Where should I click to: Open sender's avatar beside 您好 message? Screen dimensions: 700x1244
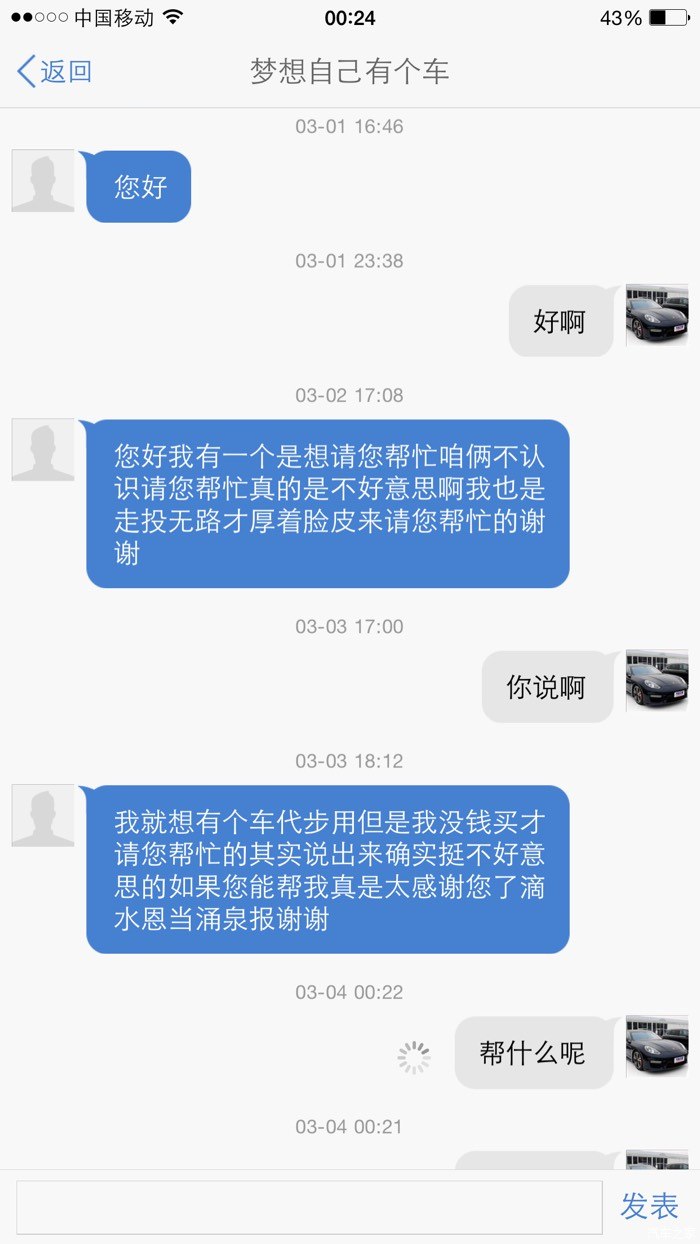coord(43,181)
